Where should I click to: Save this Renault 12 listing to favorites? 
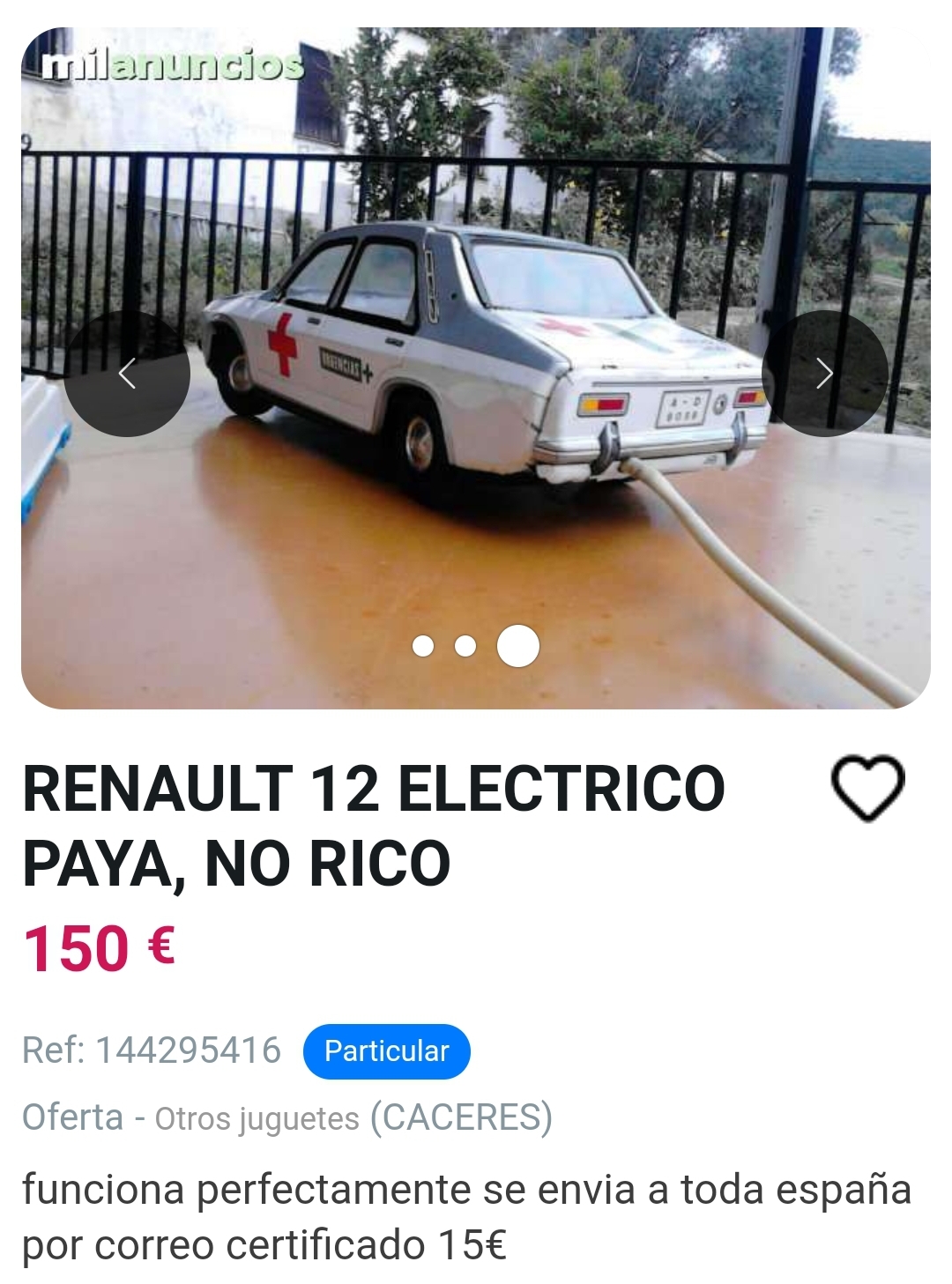click(x=868, y=788)
